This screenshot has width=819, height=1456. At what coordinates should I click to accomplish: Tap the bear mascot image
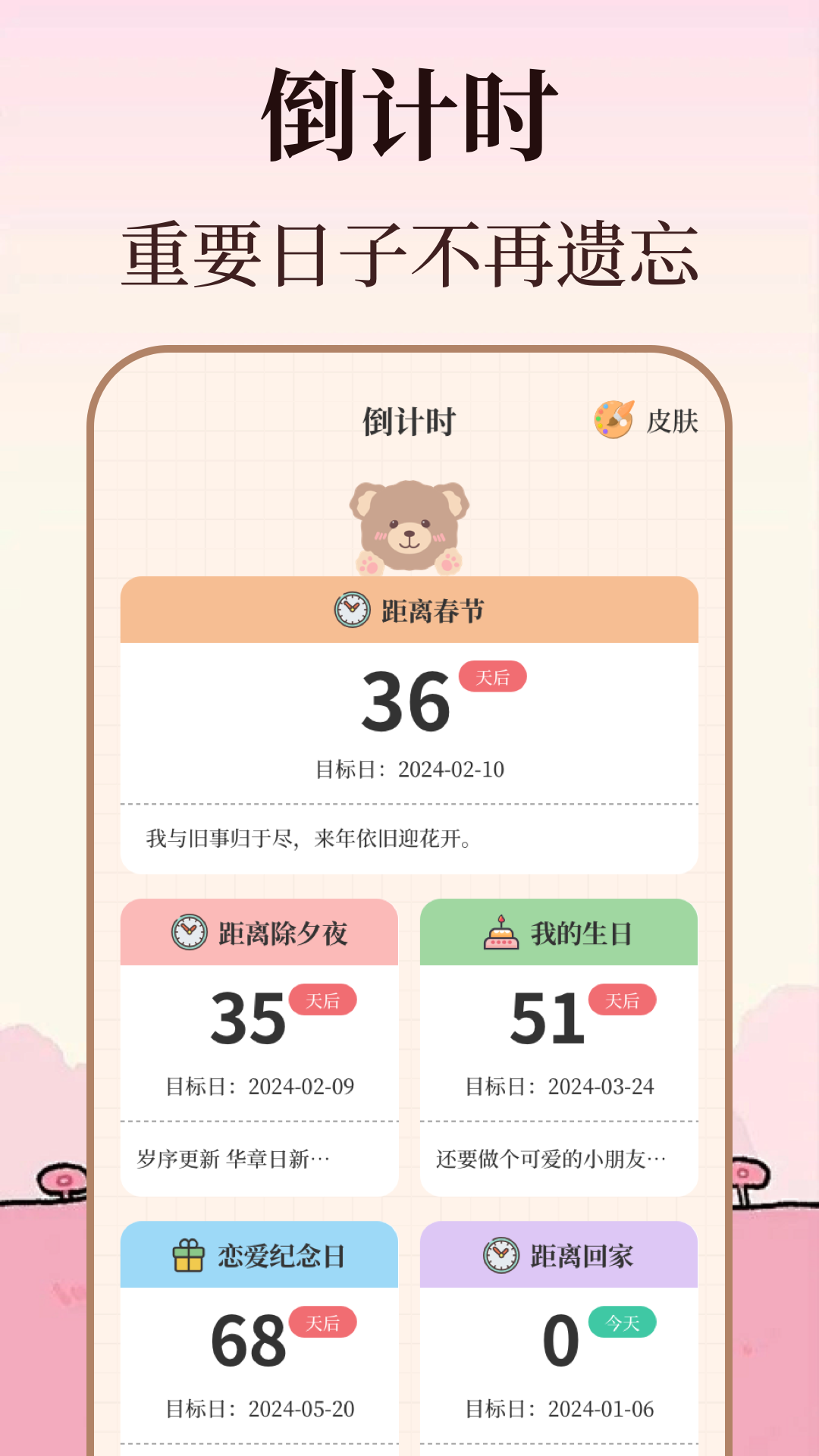click(409, 527)
